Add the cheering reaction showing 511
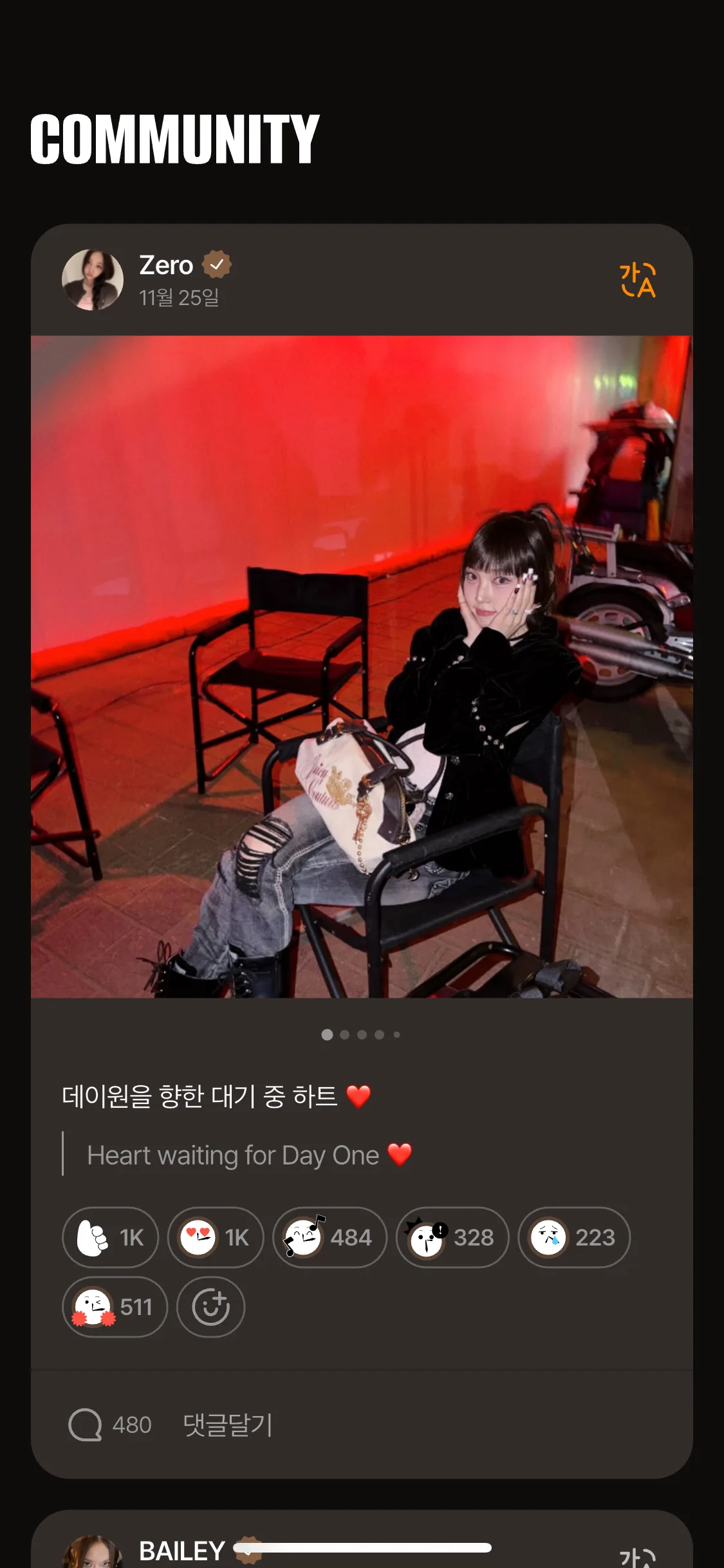 [x=115, y=1307]
